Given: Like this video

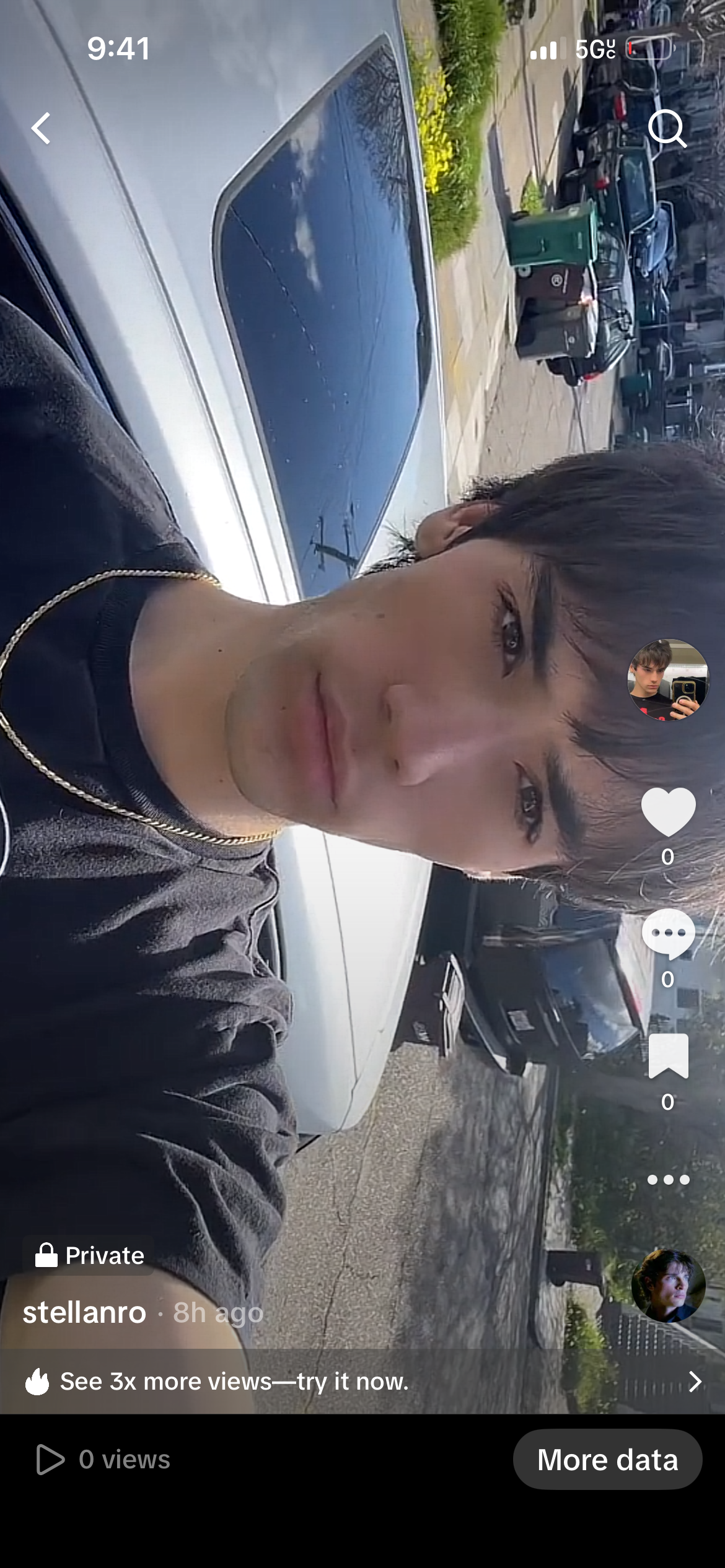Looking at the screenshot, I should (667, 811).
